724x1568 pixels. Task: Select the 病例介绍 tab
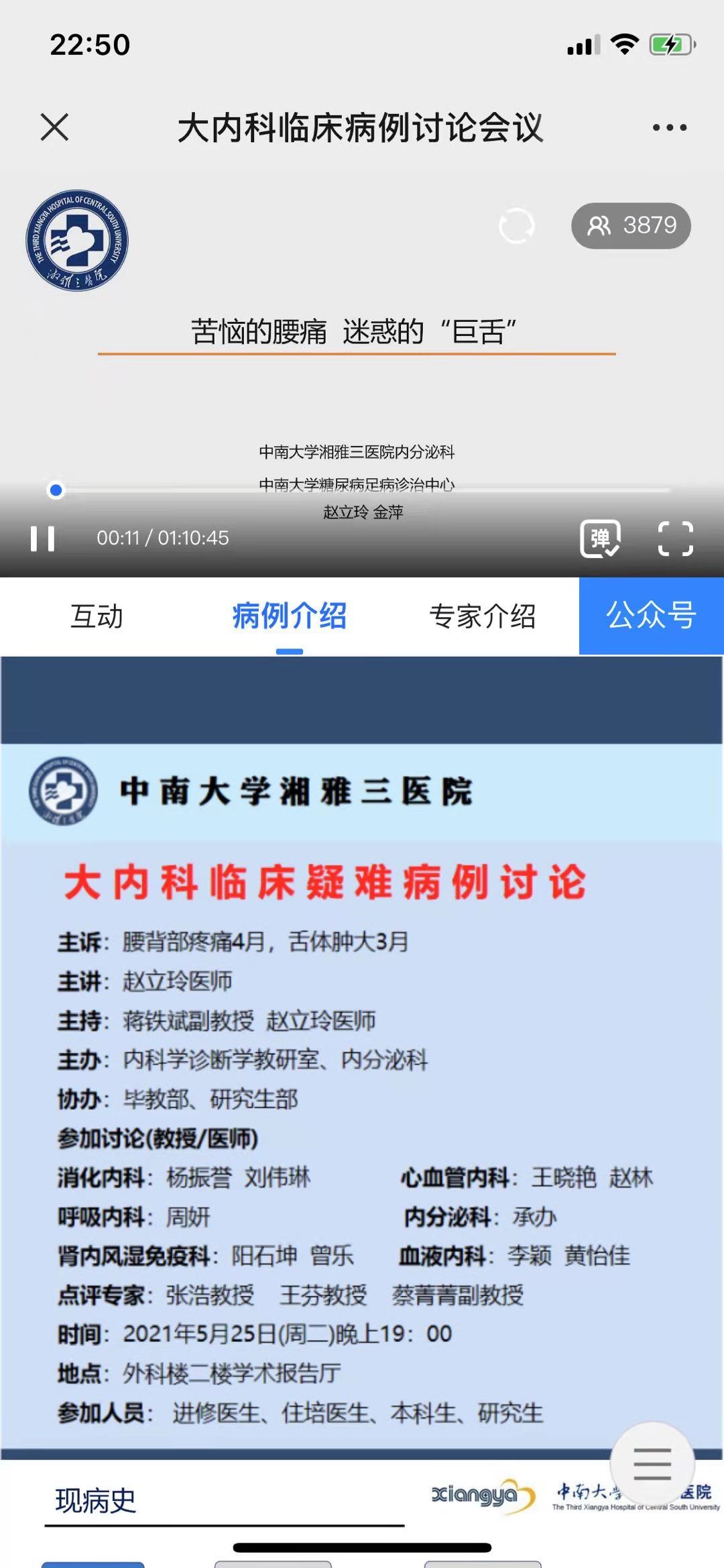click(289, 616)
